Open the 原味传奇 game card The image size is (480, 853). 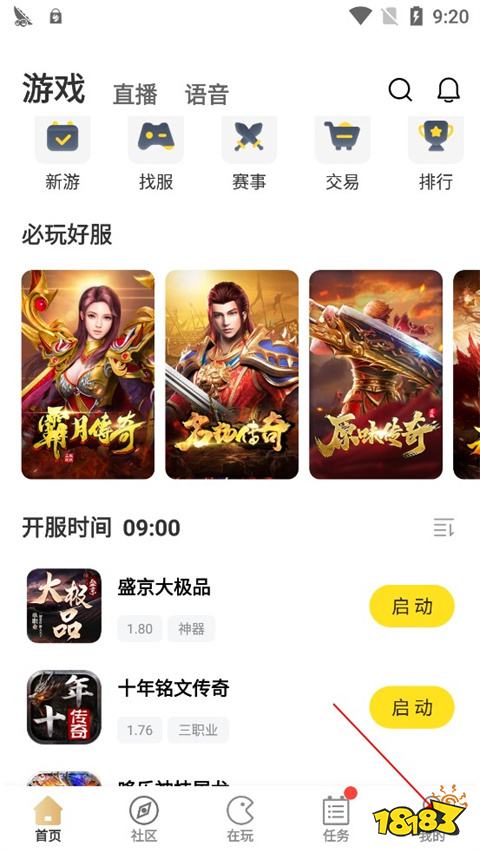[x=376, y=374]
